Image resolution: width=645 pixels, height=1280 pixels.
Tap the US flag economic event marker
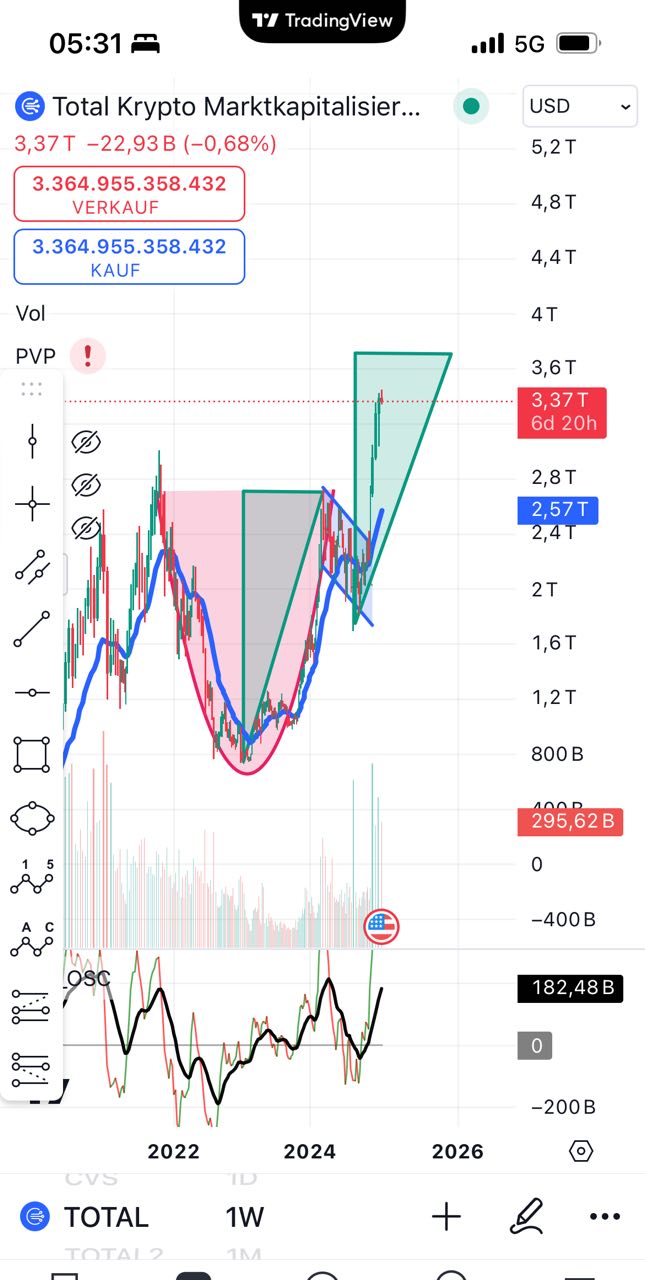pyautogui.click(x=381, y=927)
